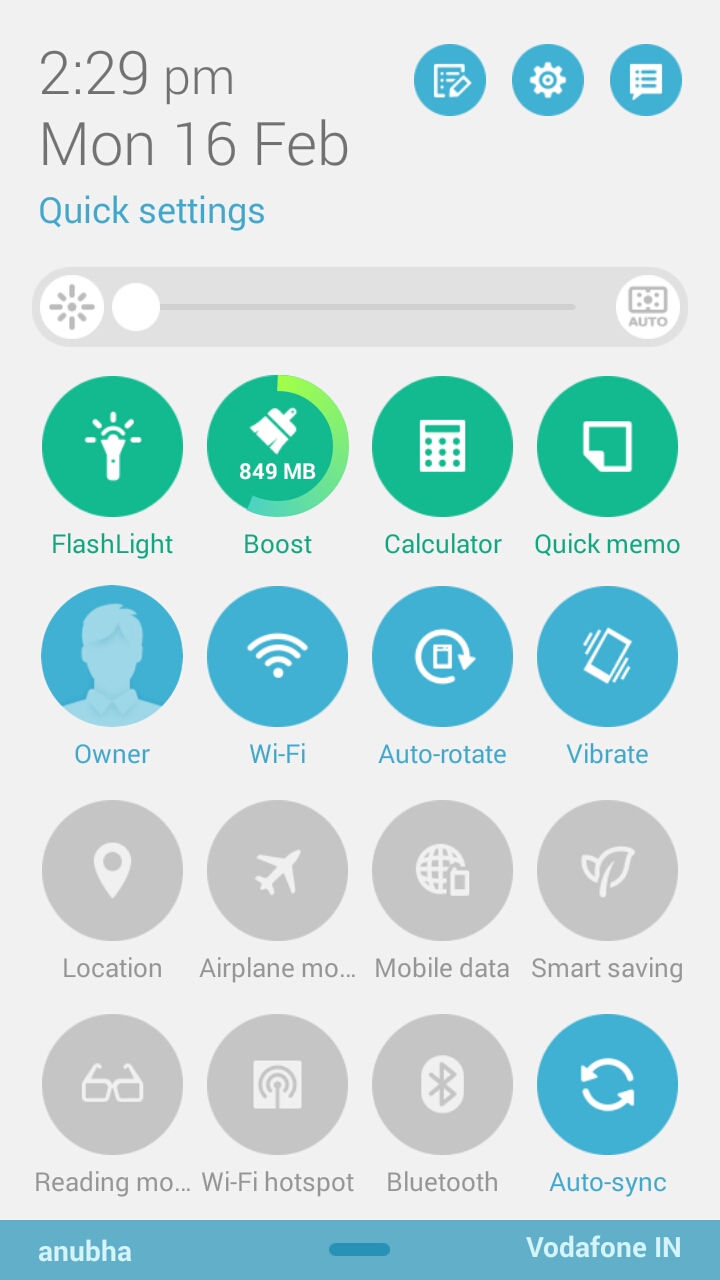Turn off Auto-rotate
This screenshot has height=1280, width=720.
pos(442,656)
